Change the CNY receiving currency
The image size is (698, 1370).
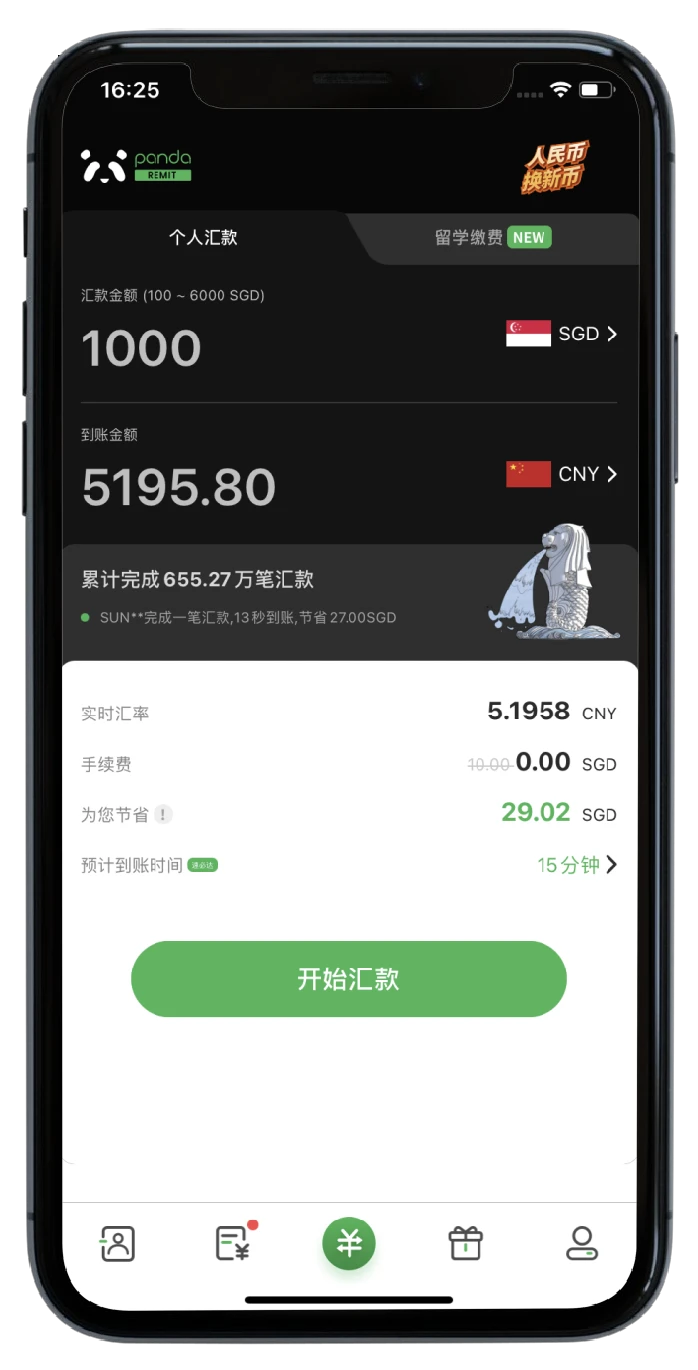point(562,474)
